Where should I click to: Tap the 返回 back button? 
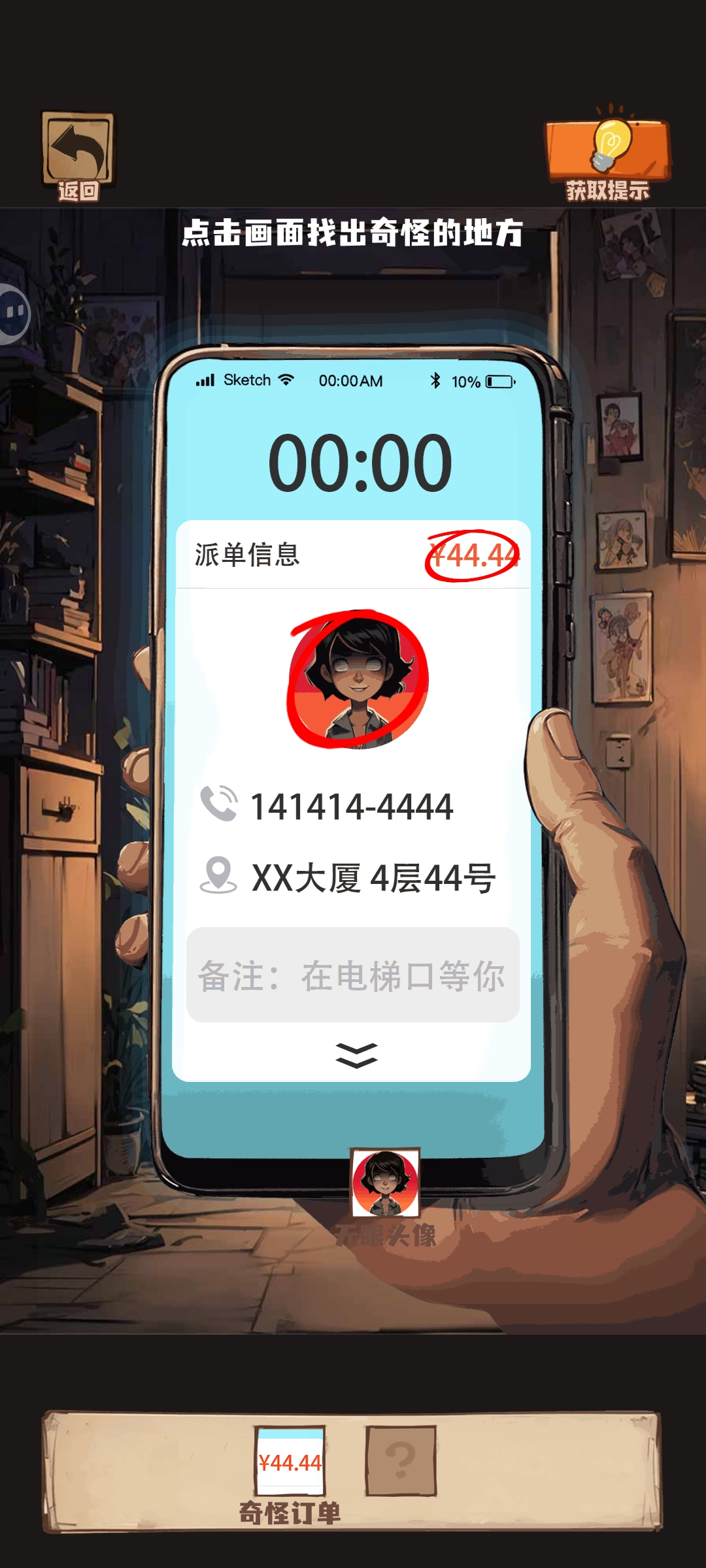(78, 157)
